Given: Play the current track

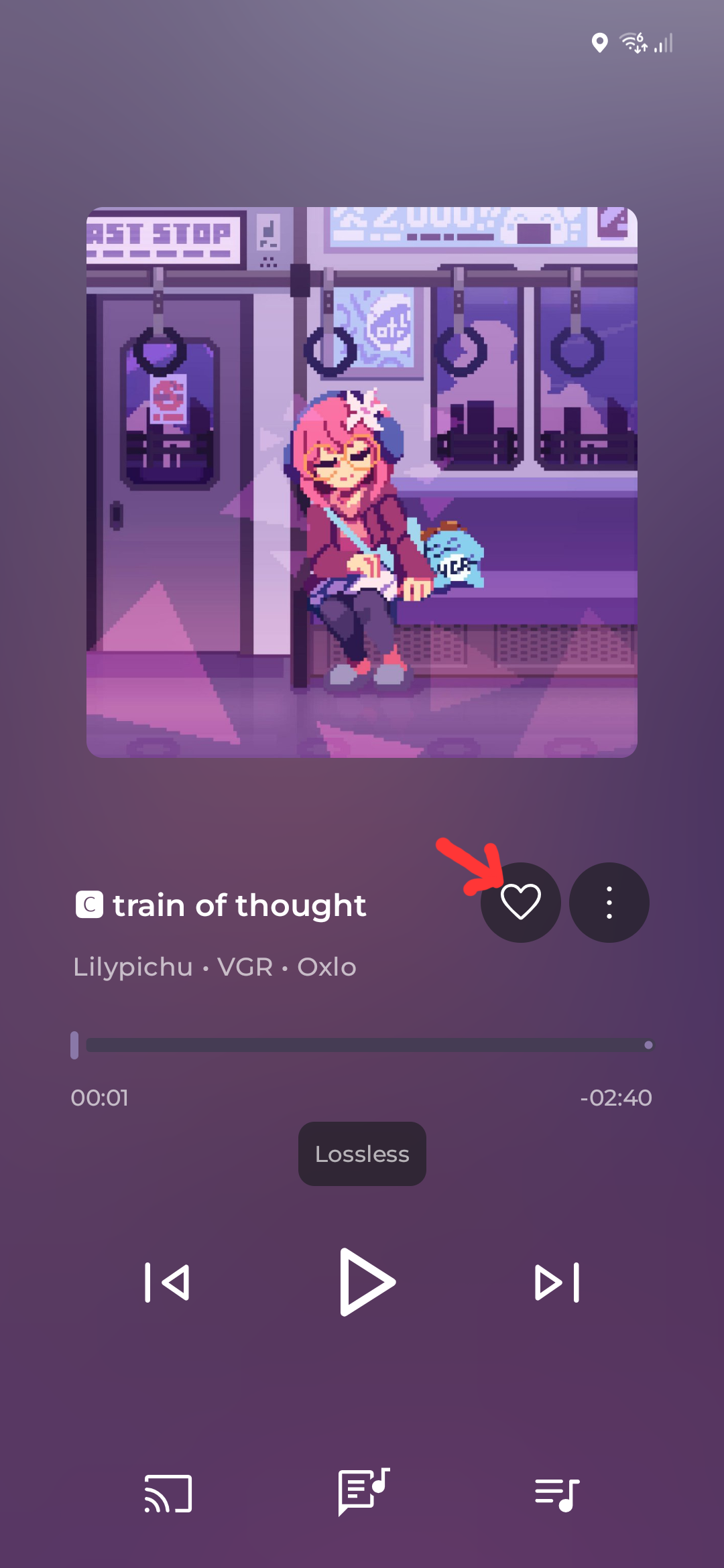Looking at the screenshot, I should tap(365, 1282).
